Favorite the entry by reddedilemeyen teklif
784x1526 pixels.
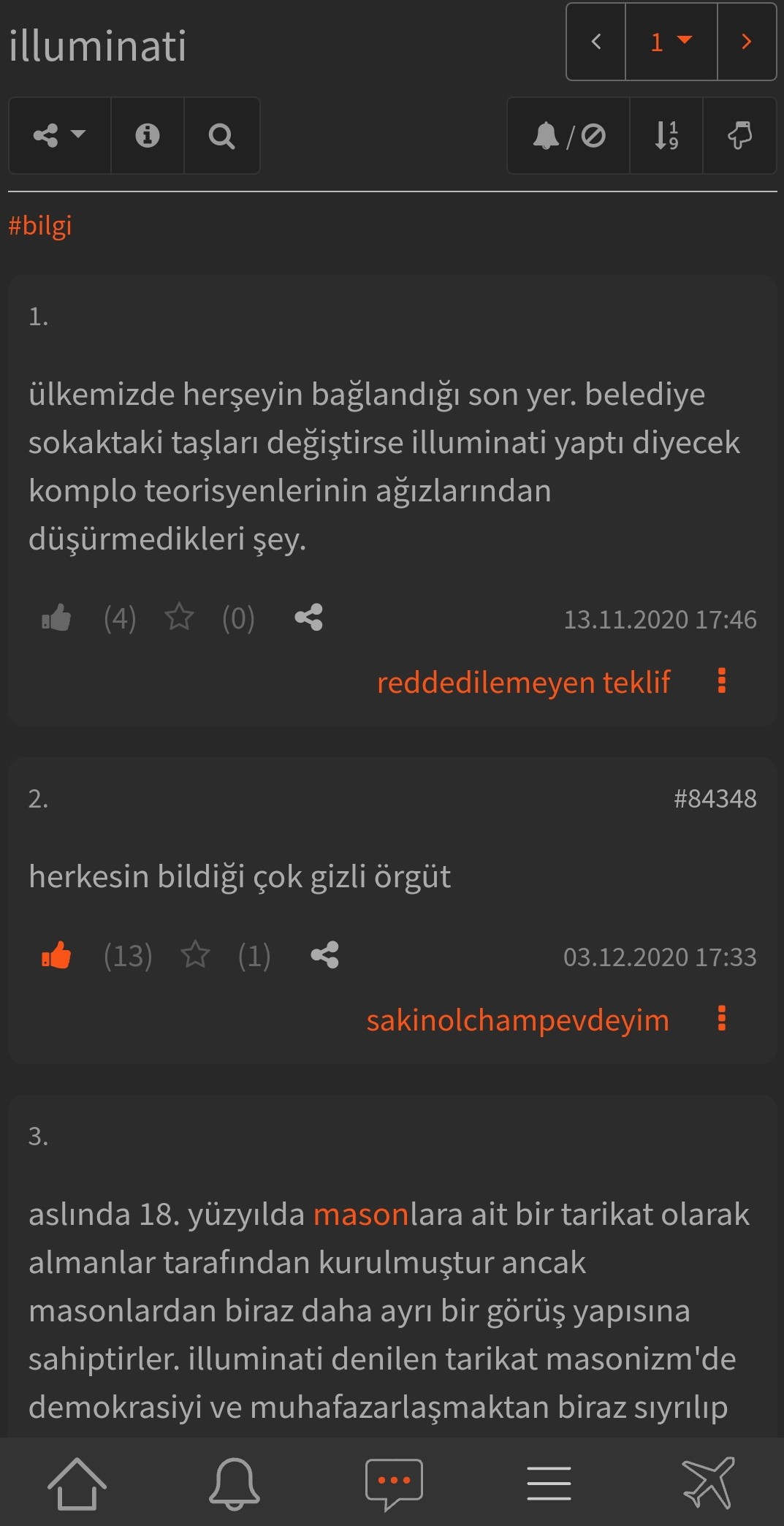(x=179, y=618)
